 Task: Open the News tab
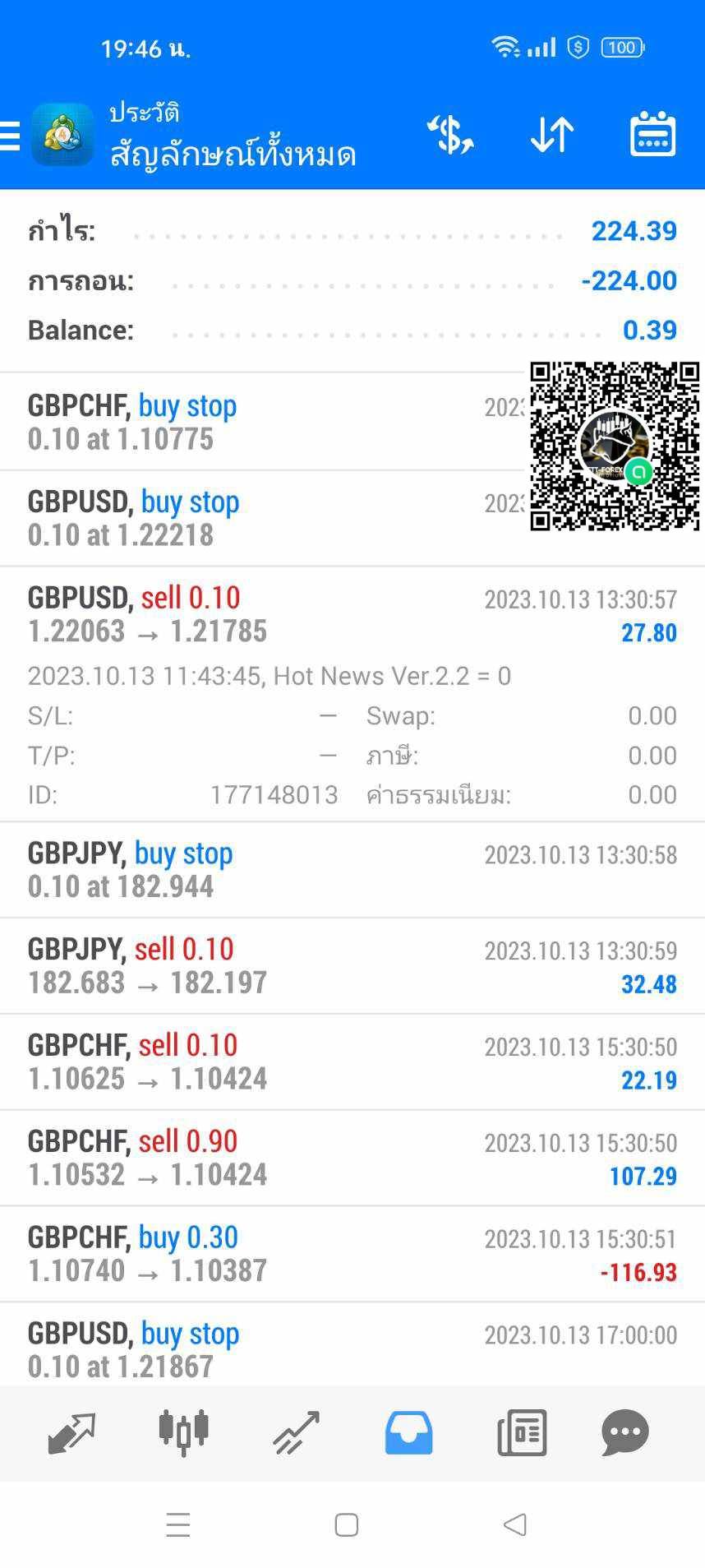click(522, 1433)
